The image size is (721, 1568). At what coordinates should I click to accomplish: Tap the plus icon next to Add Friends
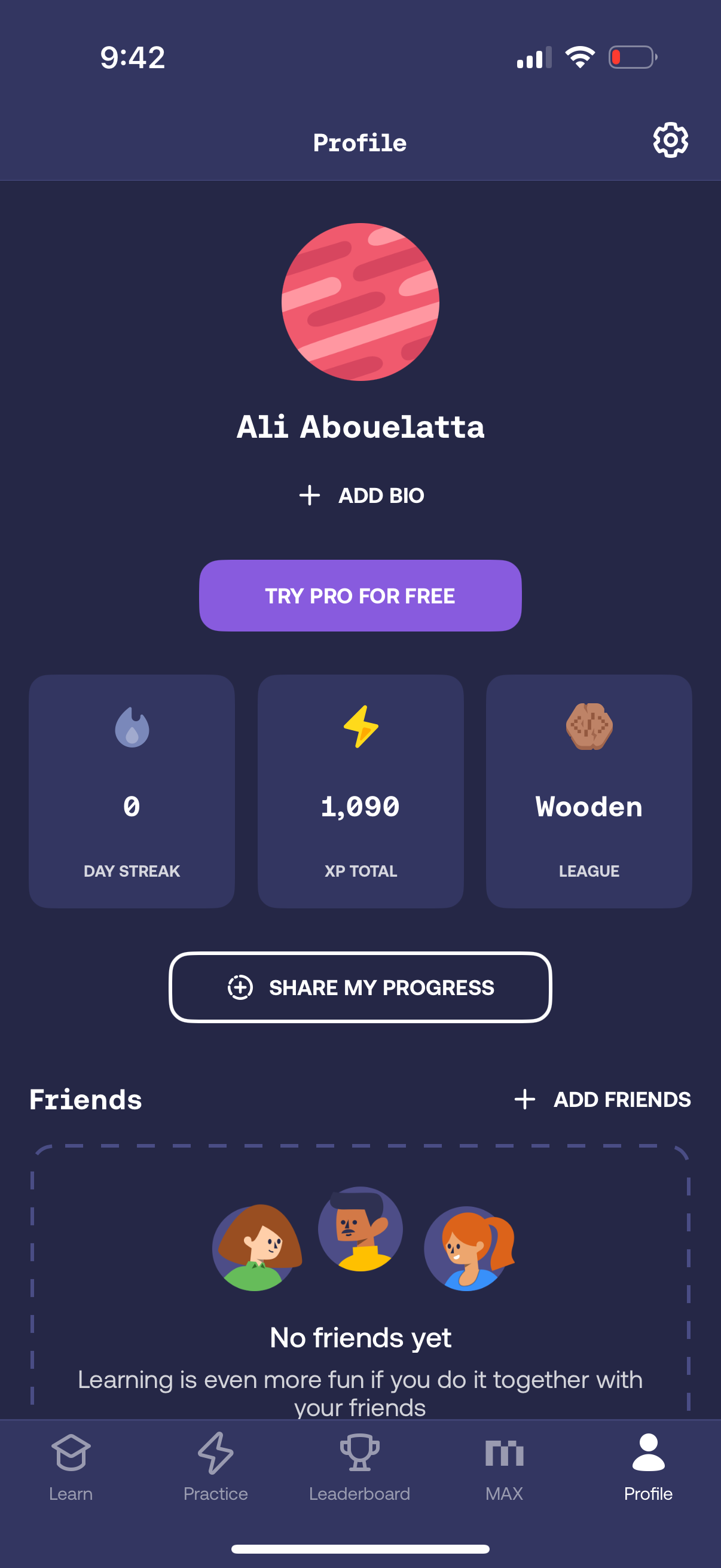524,1099
